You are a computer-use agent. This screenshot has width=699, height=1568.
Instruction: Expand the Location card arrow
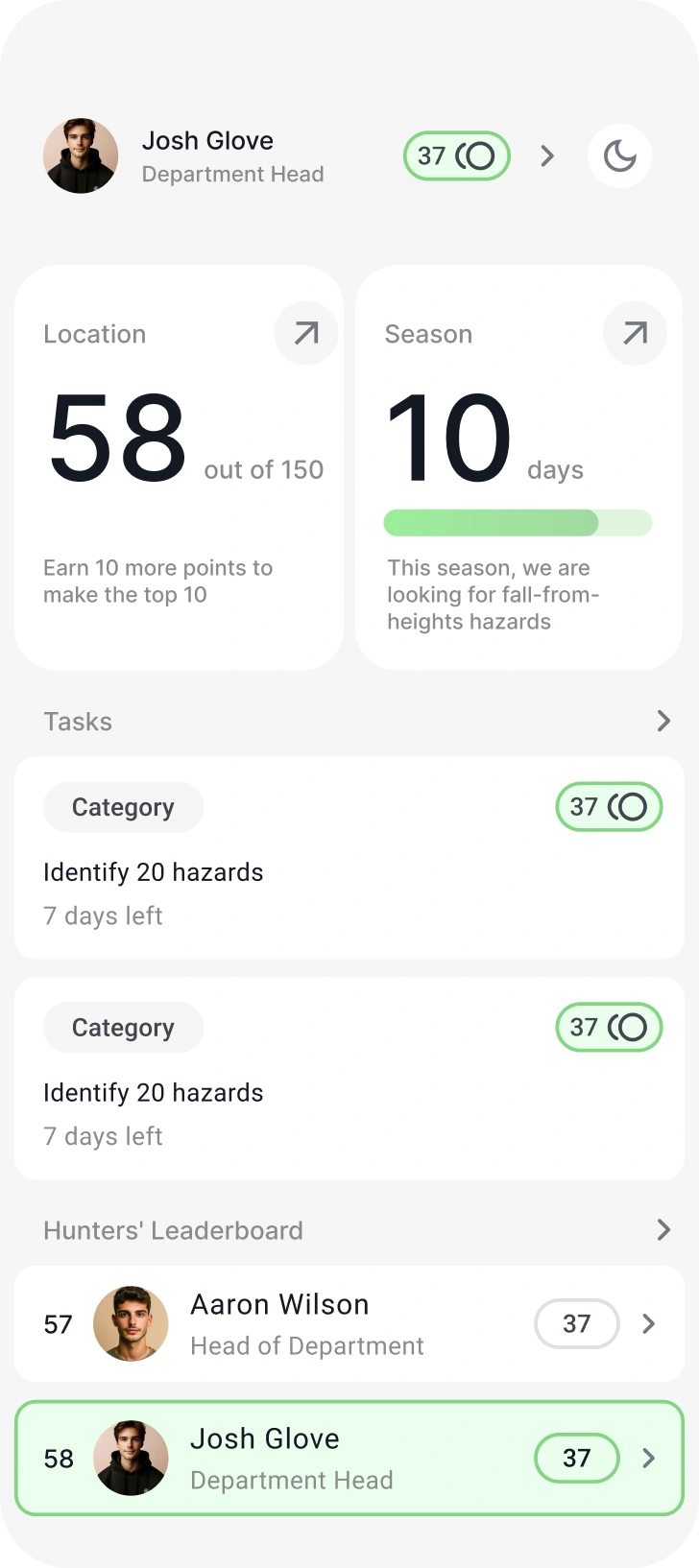[x=306, y=333]
